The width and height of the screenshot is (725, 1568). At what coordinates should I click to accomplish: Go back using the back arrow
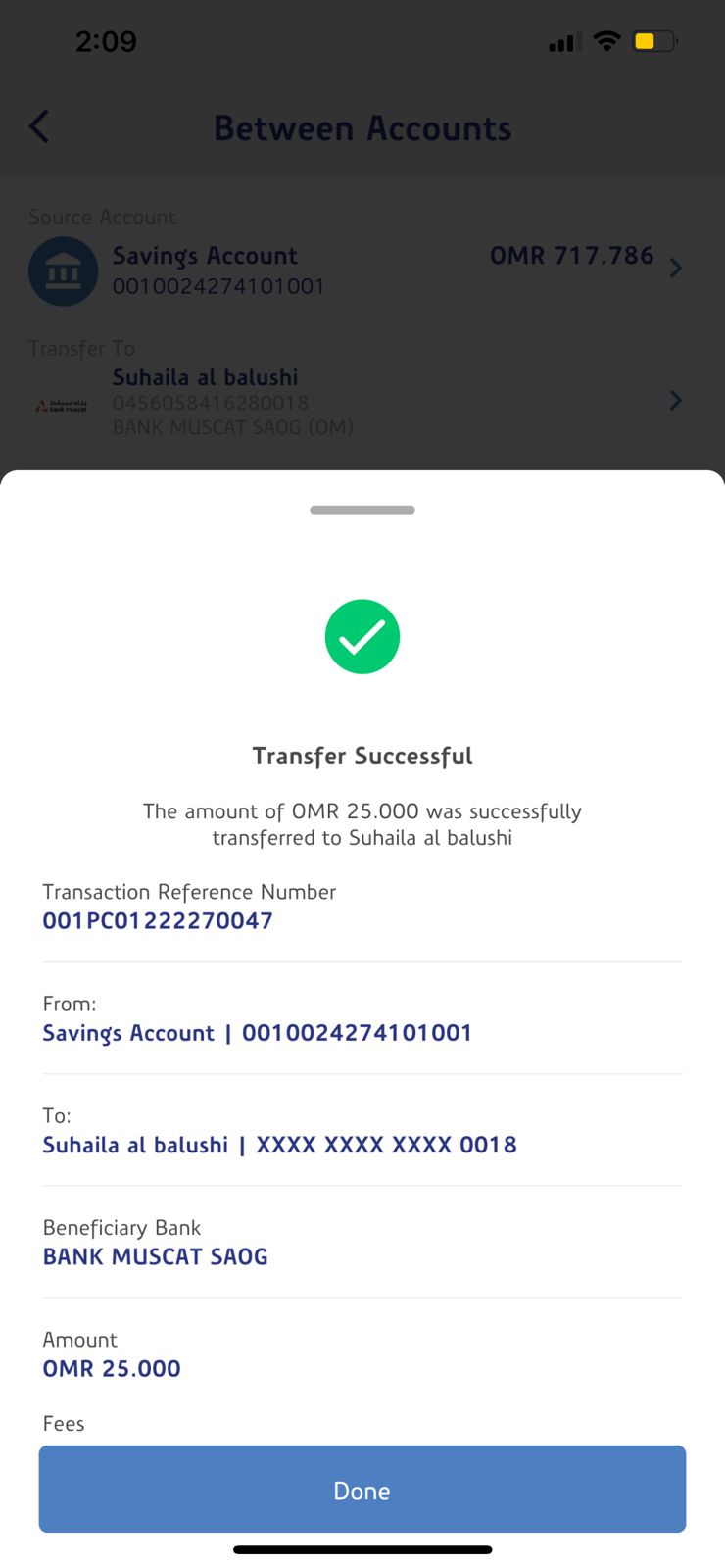point(39,126)
